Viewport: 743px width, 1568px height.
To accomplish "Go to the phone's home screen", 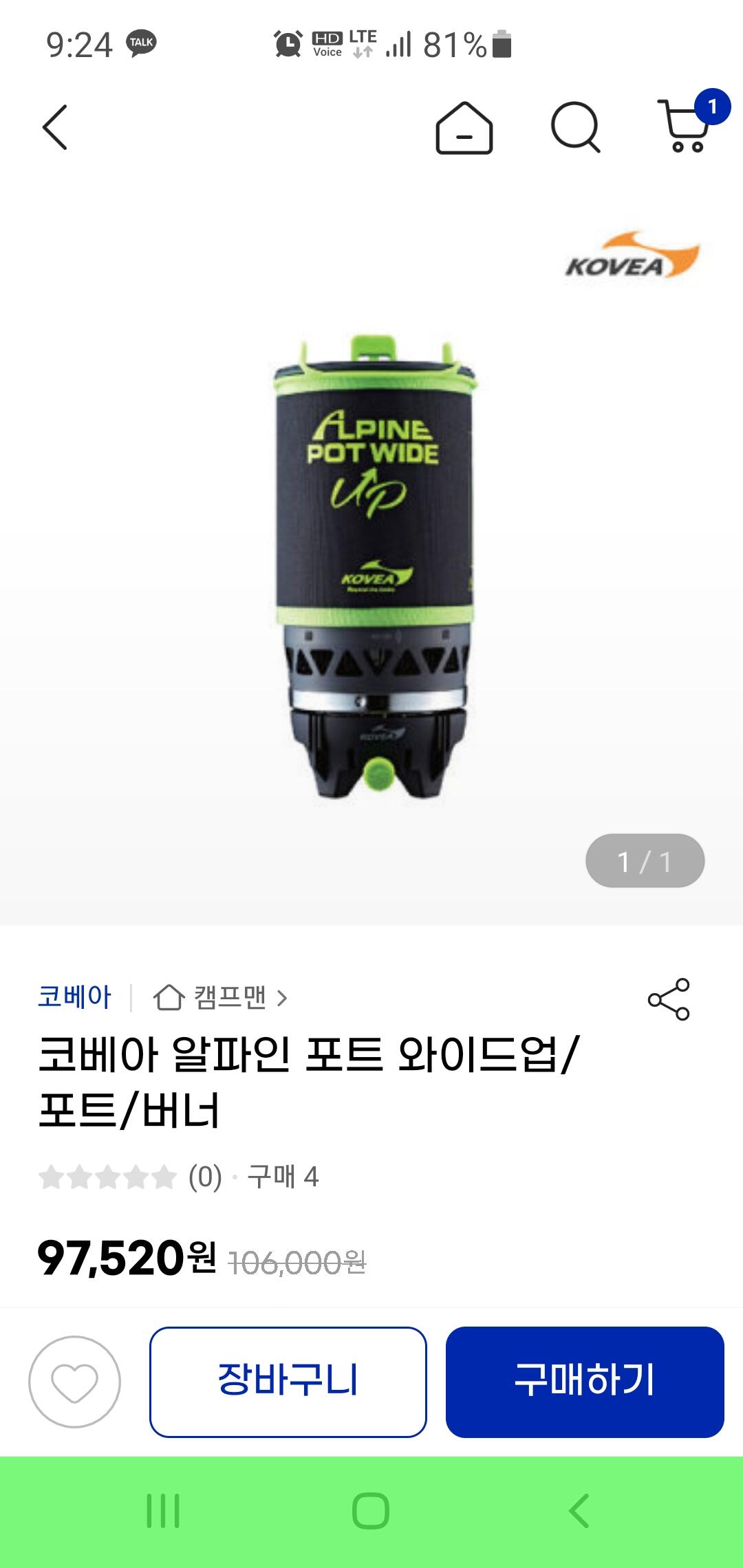I will click(x=371, y=1511).
